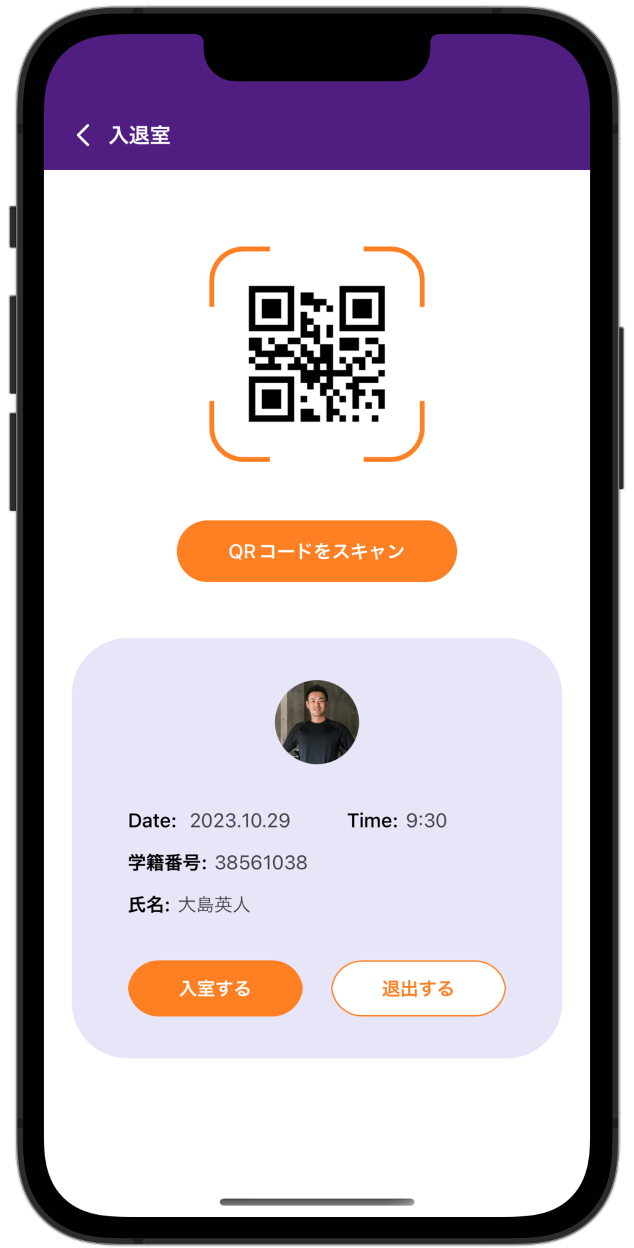Screen dimensions: 634x1248
Task: Tap 入室する to check in
Action: point(215,989)
